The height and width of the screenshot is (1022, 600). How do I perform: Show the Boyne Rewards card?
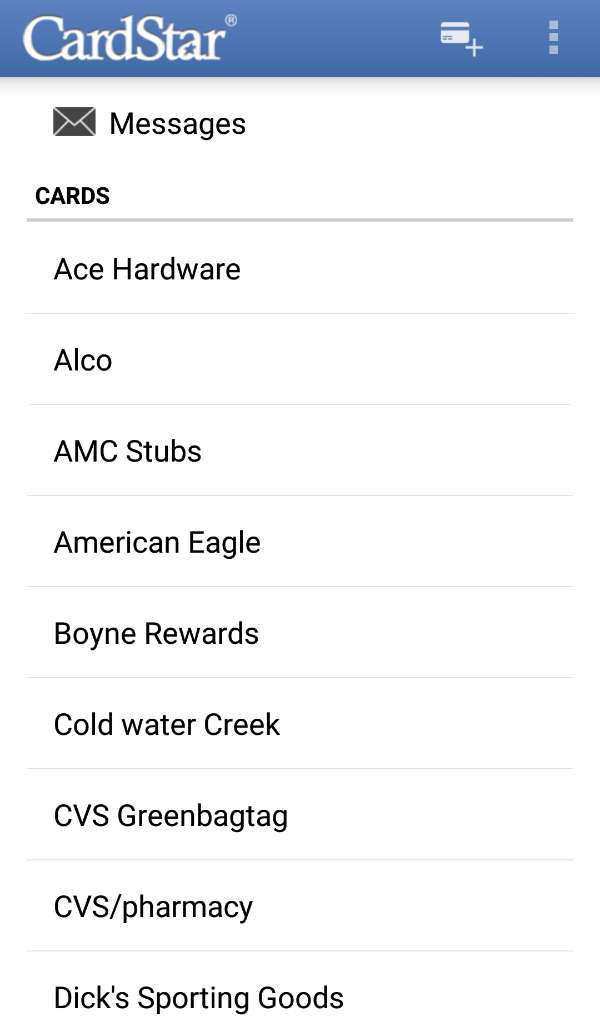300,633
